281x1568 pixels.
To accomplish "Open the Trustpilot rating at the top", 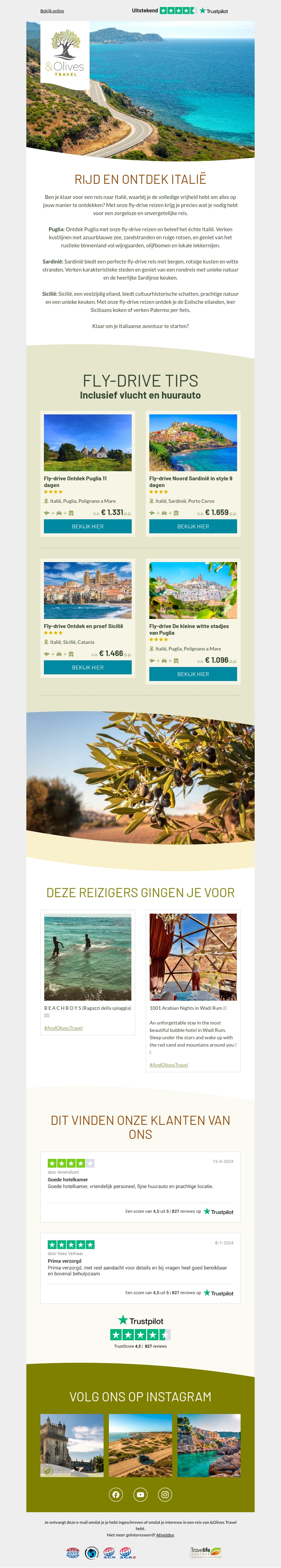I will [x=180, y=11].
